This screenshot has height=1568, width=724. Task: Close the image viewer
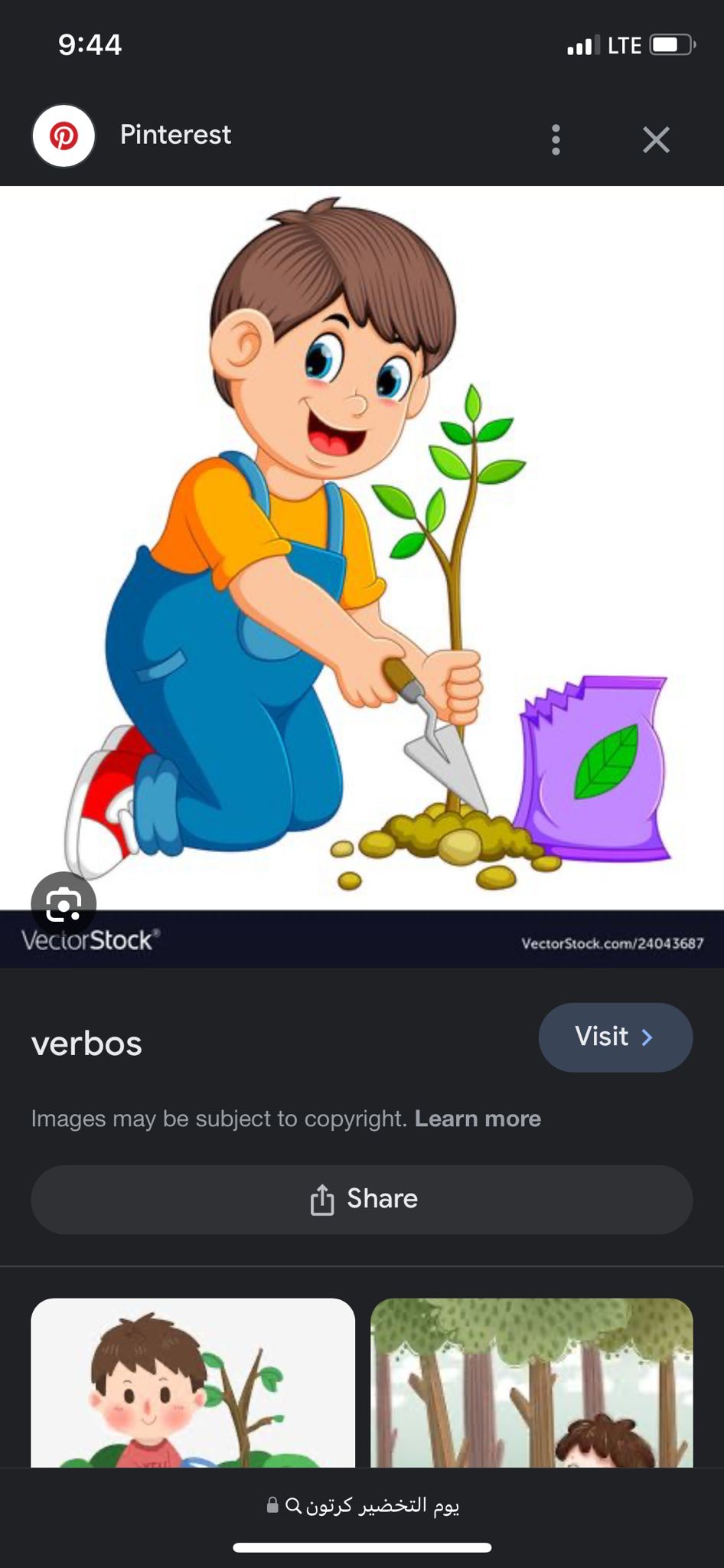point(656,140)
